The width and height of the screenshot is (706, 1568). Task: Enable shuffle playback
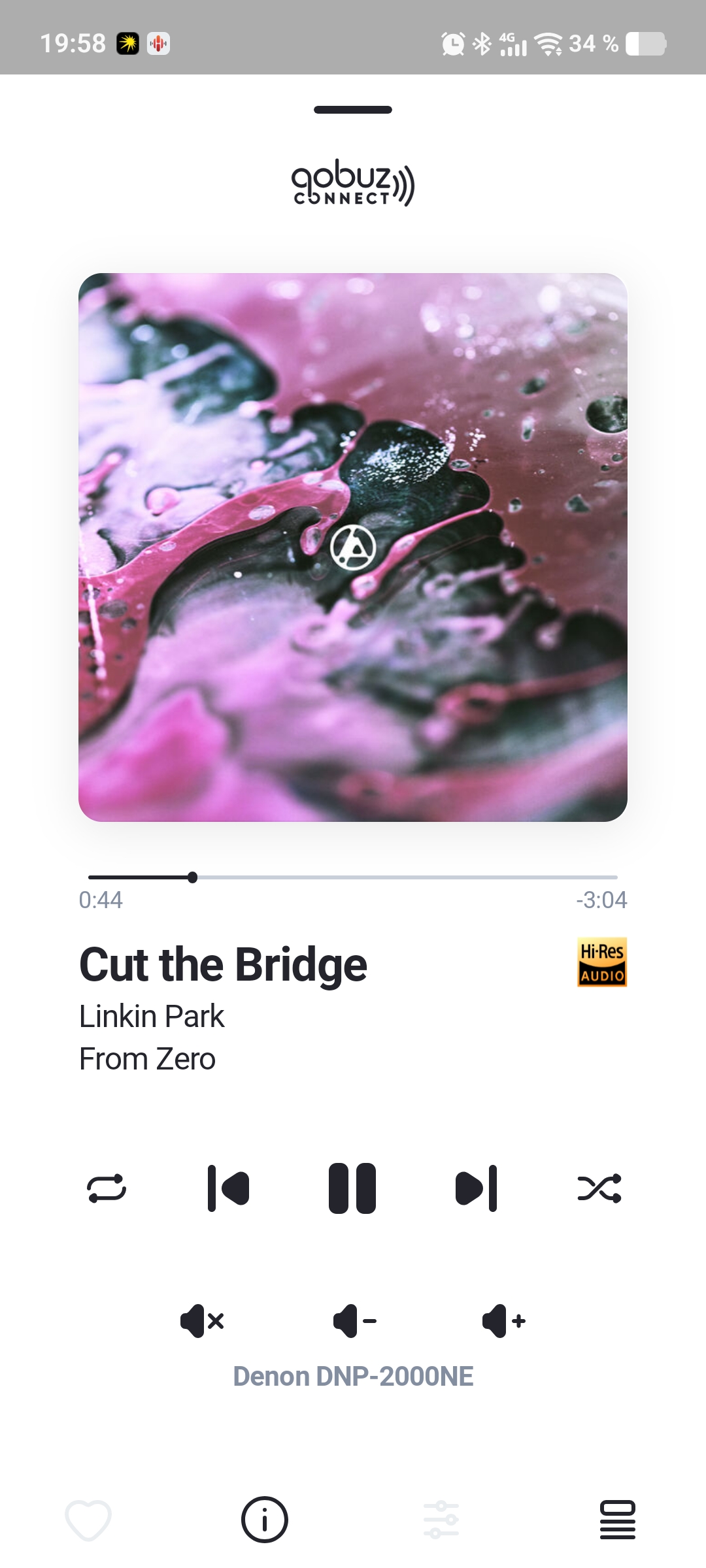599,1188
